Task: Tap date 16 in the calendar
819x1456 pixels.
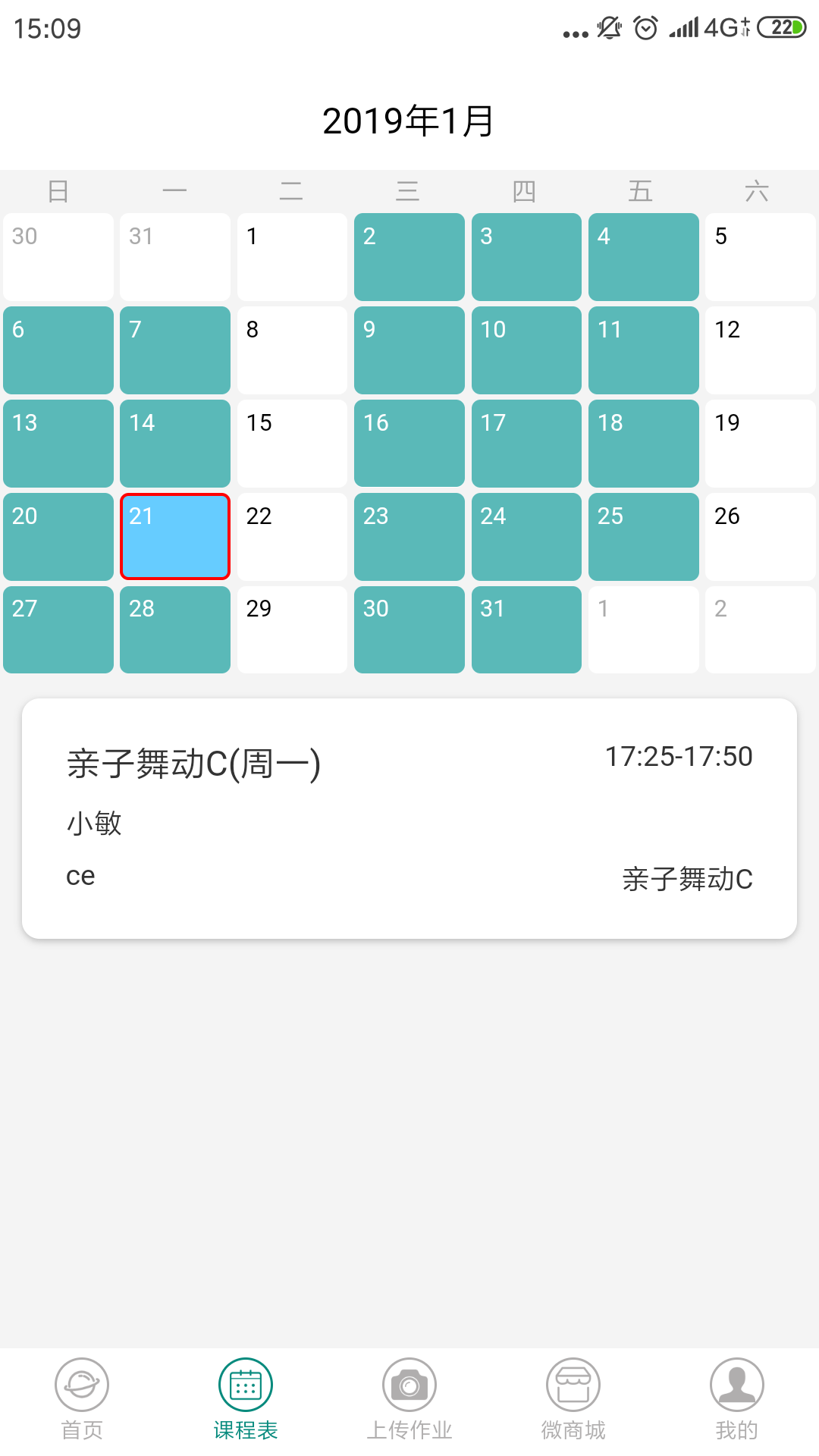Action: (409, 444)
